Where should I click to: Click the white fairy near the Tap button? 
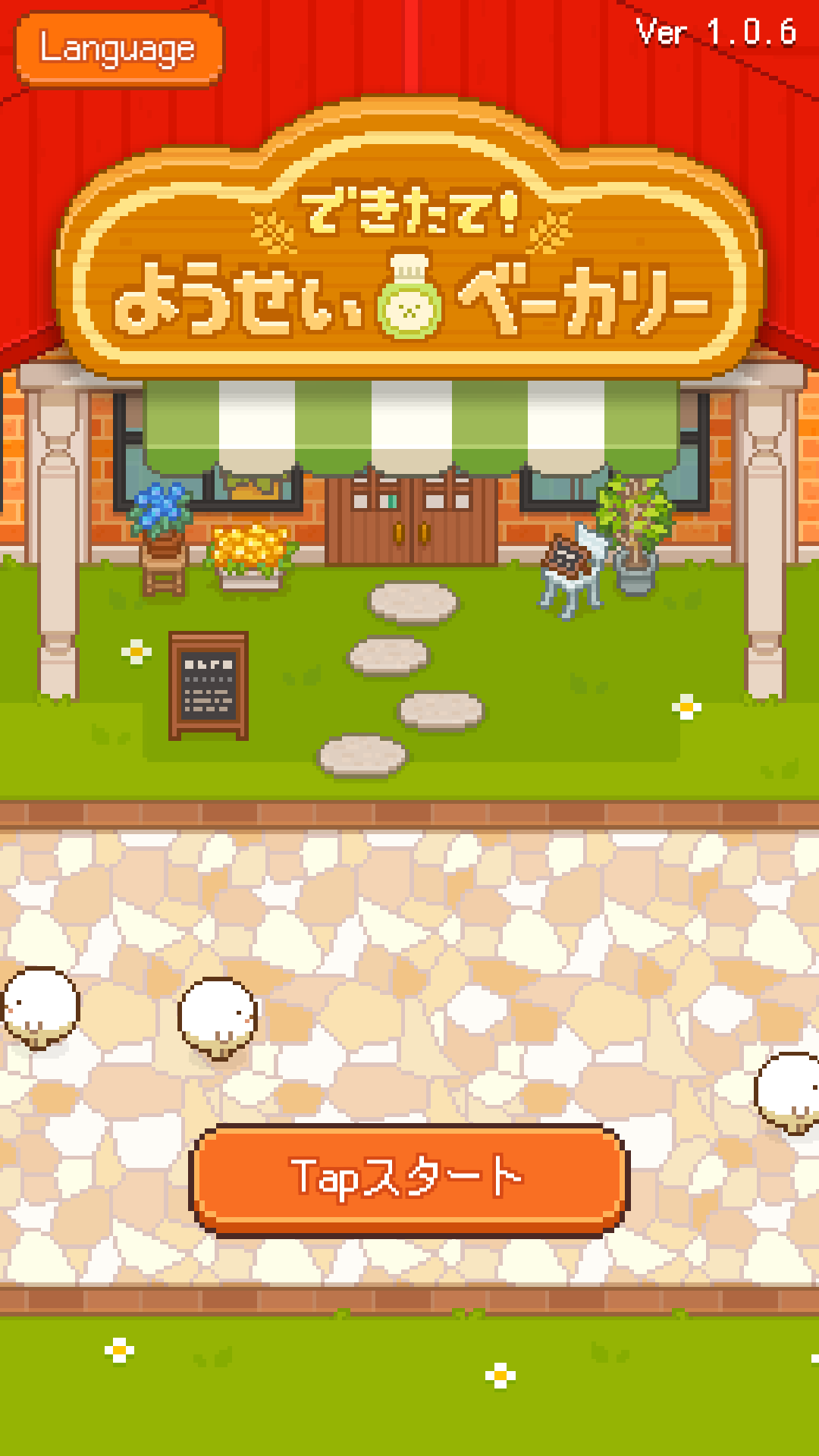[216, 1012]
